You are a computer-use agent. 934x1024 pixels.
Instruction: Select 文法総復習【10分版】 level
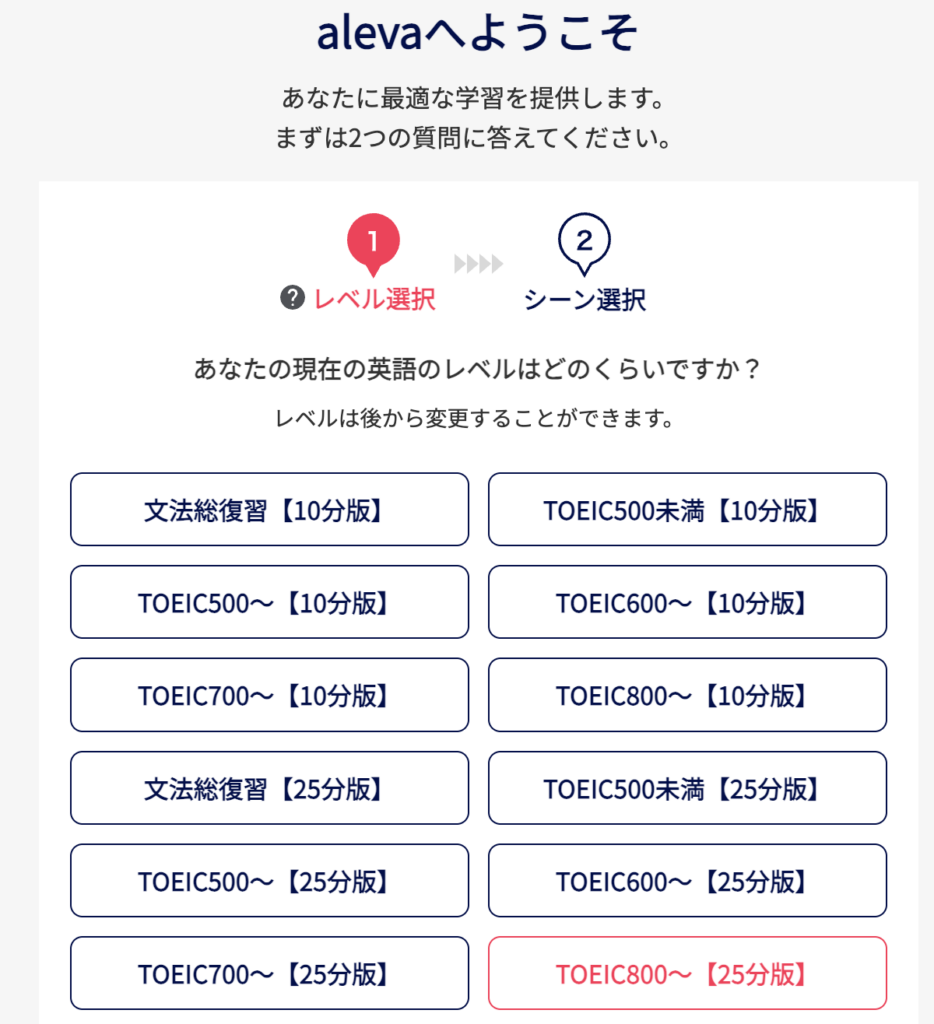(x=269, y=510)
